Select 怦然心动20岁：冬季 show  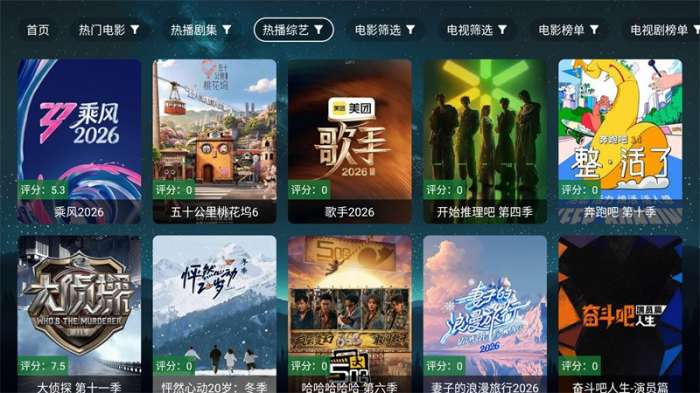pos(215,314)
